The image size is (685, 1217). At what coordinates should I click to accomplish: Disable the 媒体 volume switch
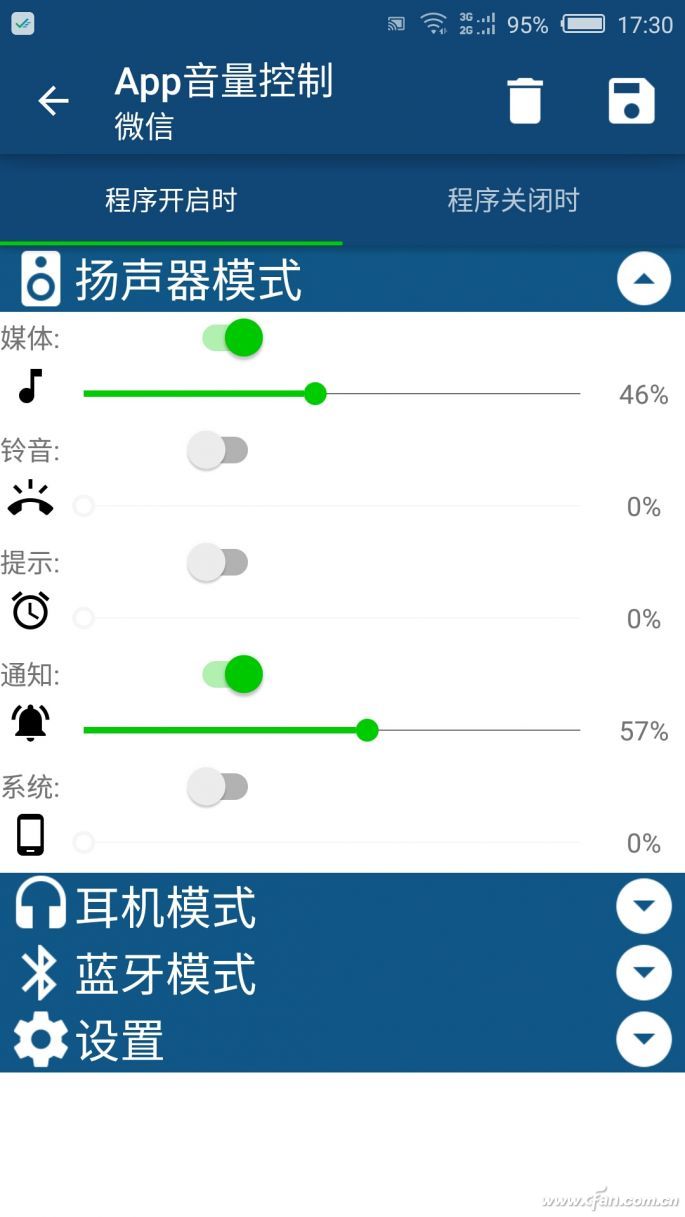[x=232, y=338]
